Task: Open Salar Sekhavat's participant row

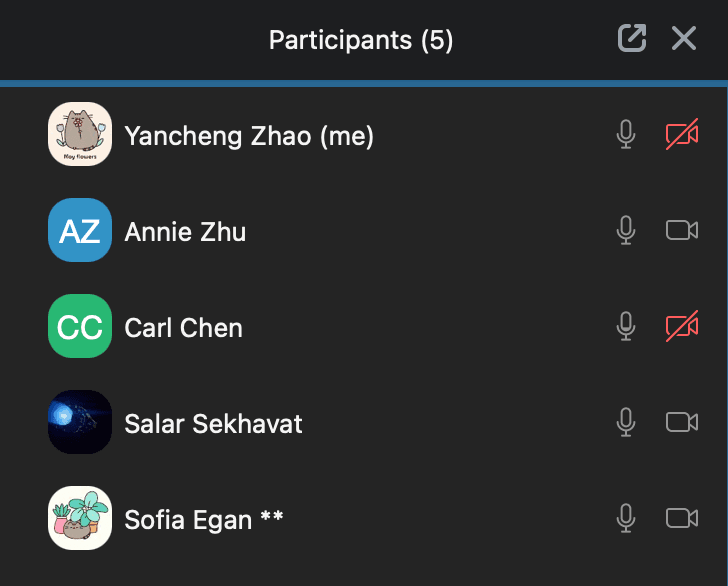Action: point(213,423)
